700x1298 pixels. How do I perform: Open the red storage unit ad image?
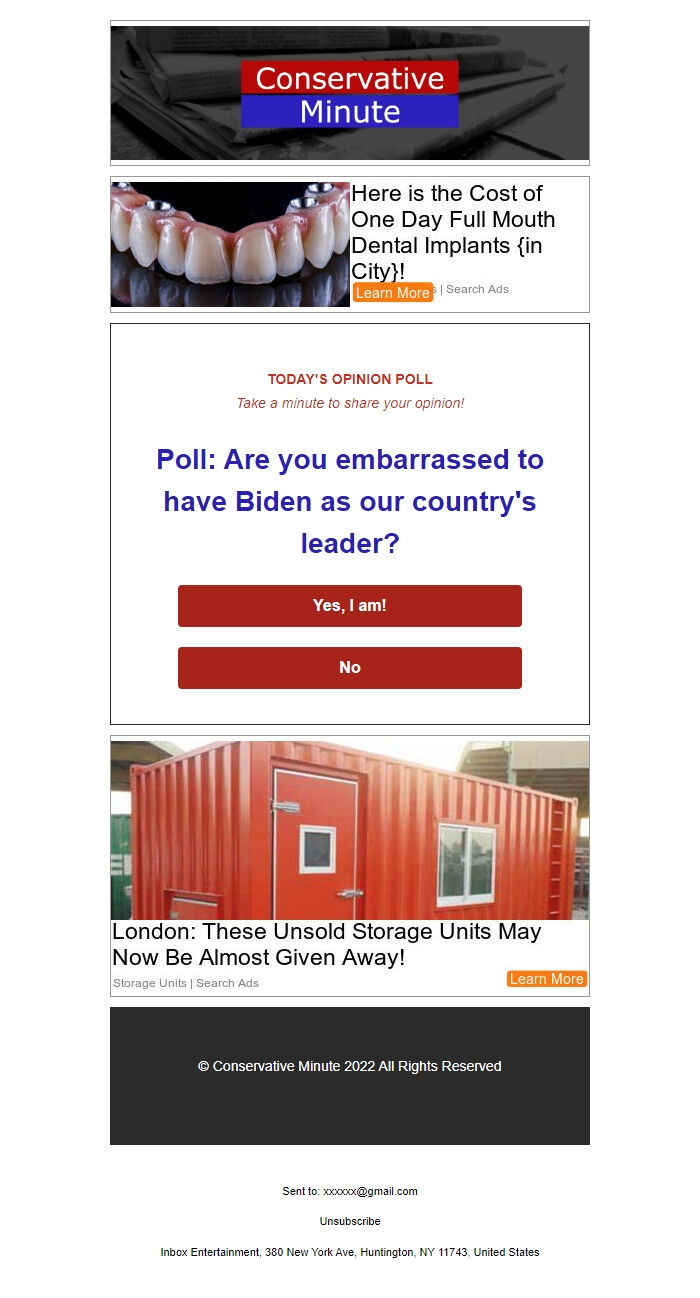tap(349, 829)
